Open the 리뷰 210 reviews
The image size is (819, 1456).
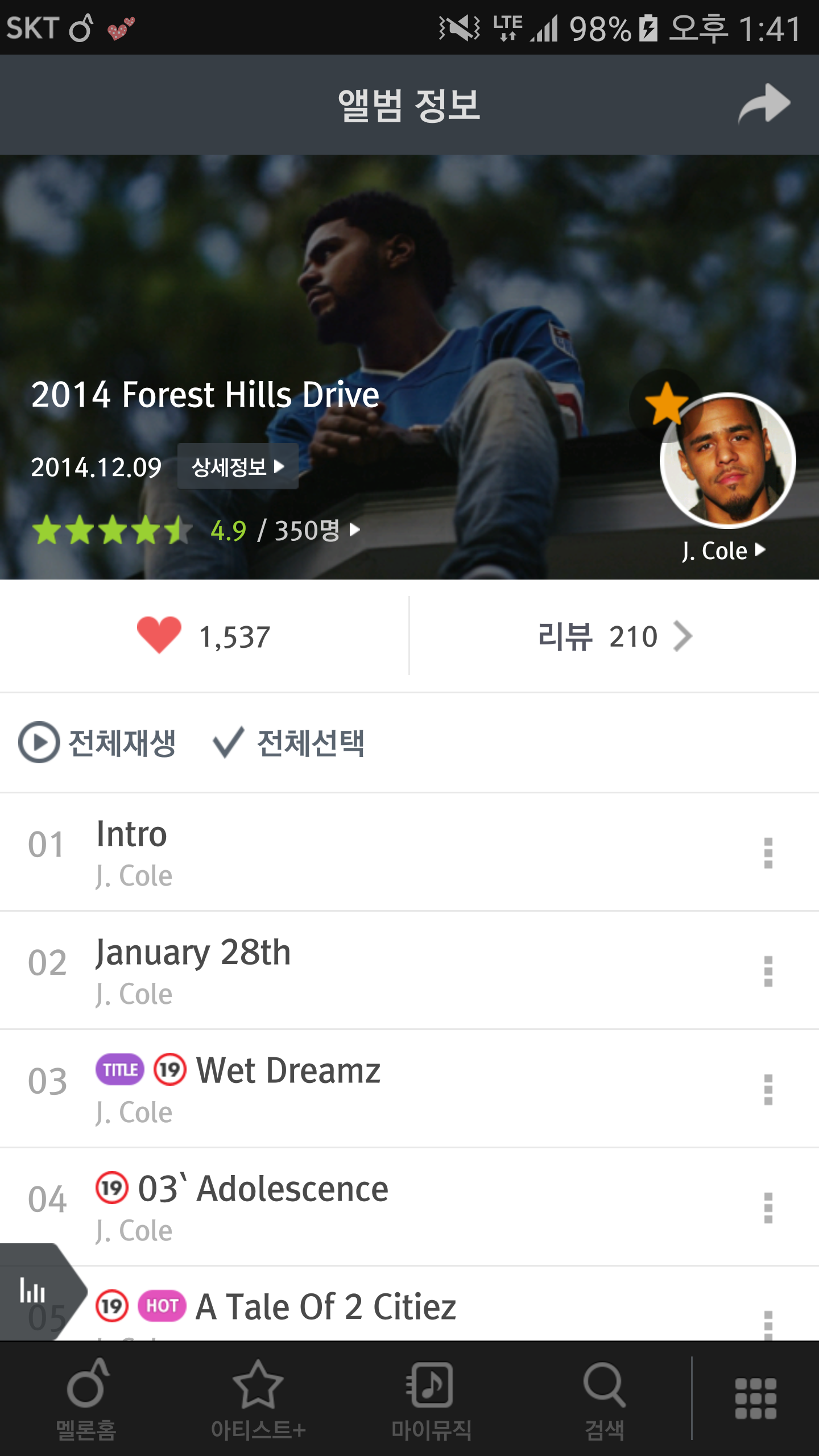pyautogui.click(x=614, y=636)
